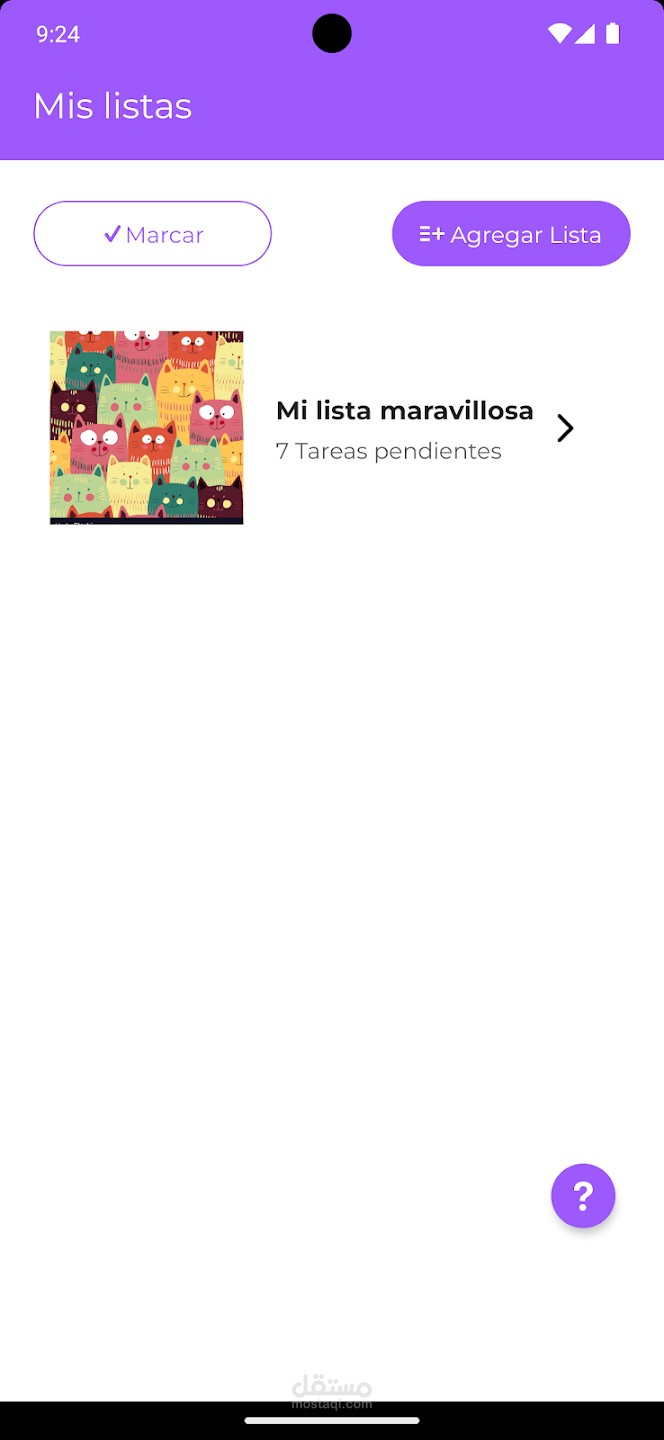Tap the Marcar button
664x1440 pixels.
pyautogui.click(x=152, y=234)
